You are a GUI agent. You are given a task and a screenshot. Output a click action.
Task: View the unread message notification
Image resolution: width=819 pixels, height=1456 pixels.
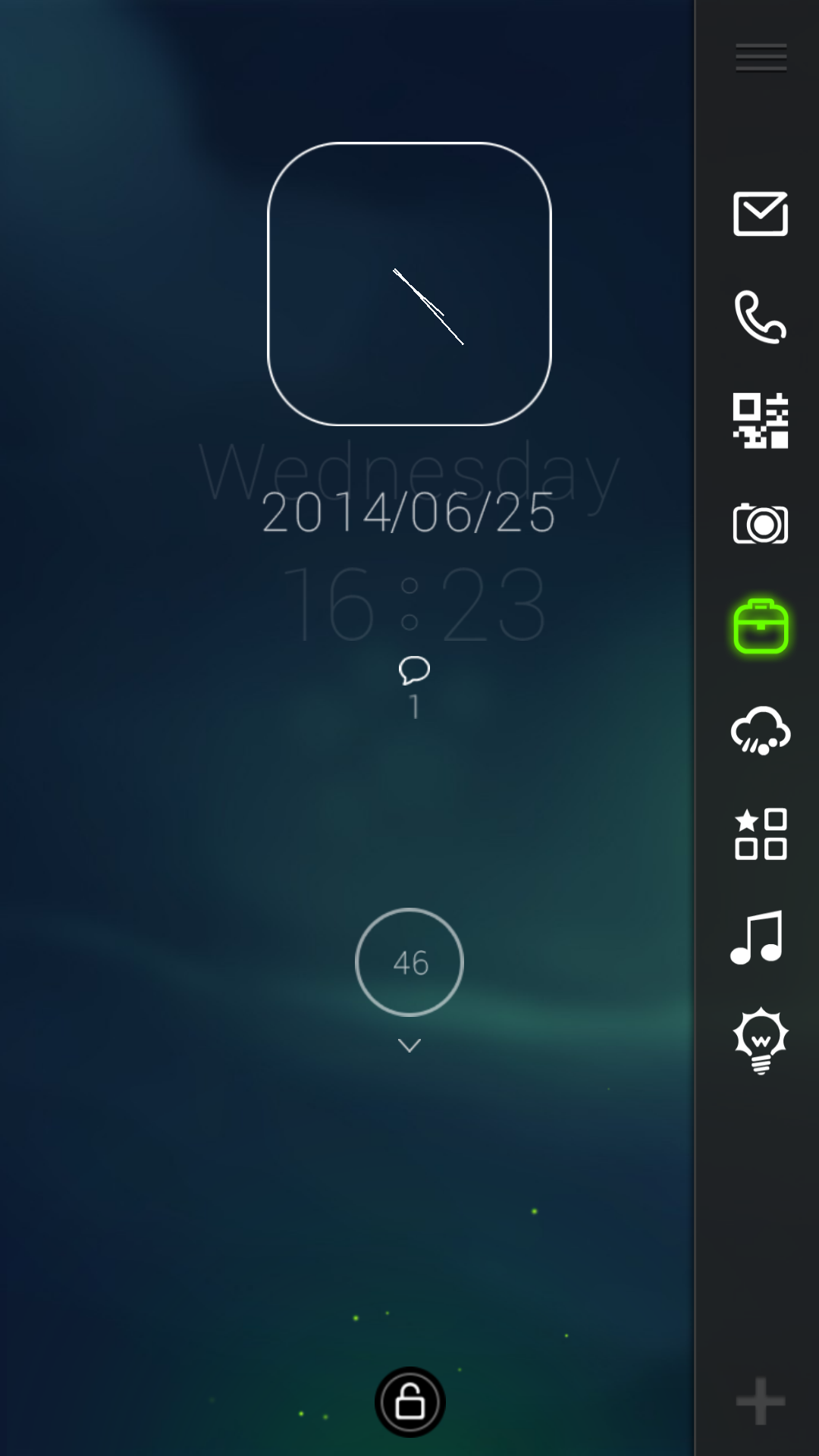point(414,687)
